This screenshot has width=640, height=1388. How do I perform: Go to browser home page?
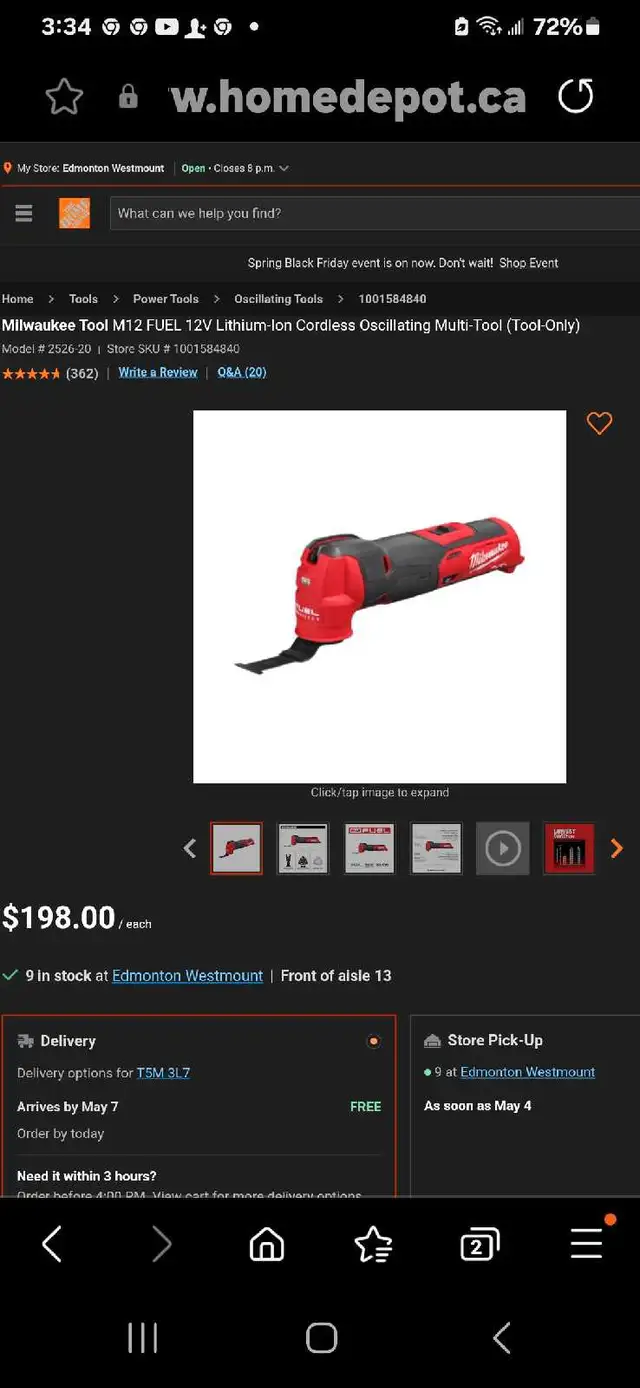coord(266,1245)
